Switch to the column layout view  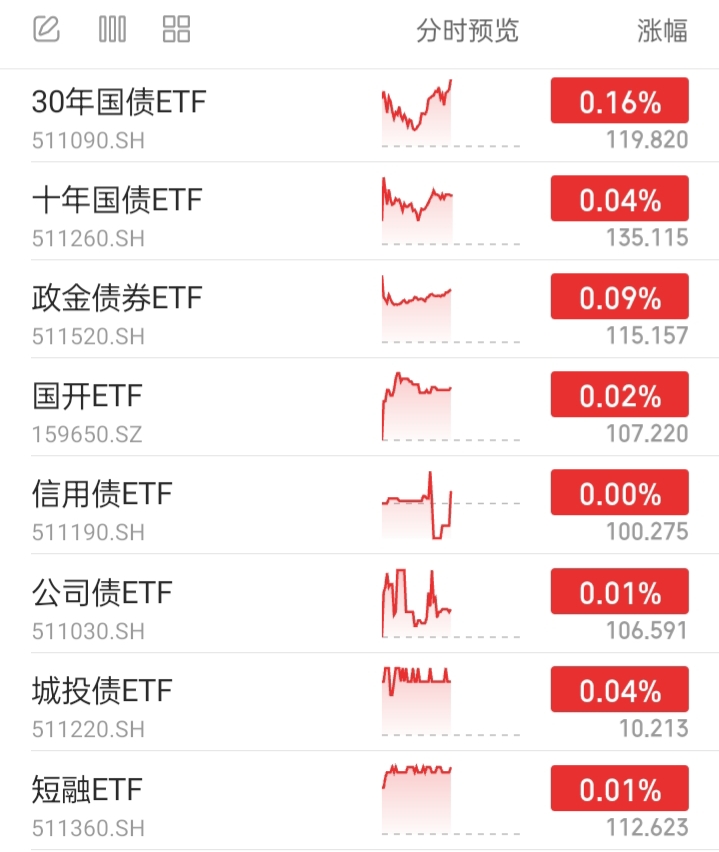112,29
